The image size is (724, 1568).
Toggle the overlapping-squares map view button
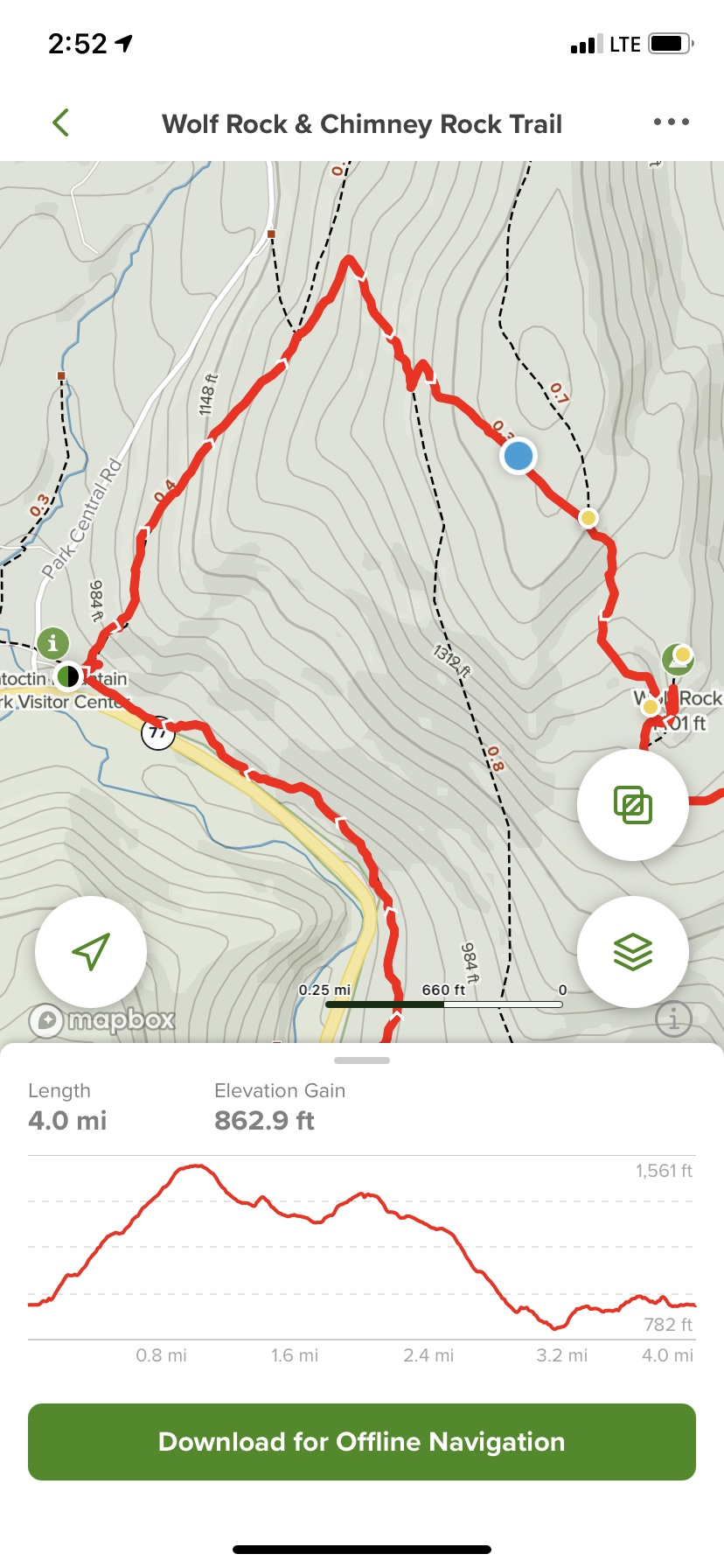coord(632,805)
